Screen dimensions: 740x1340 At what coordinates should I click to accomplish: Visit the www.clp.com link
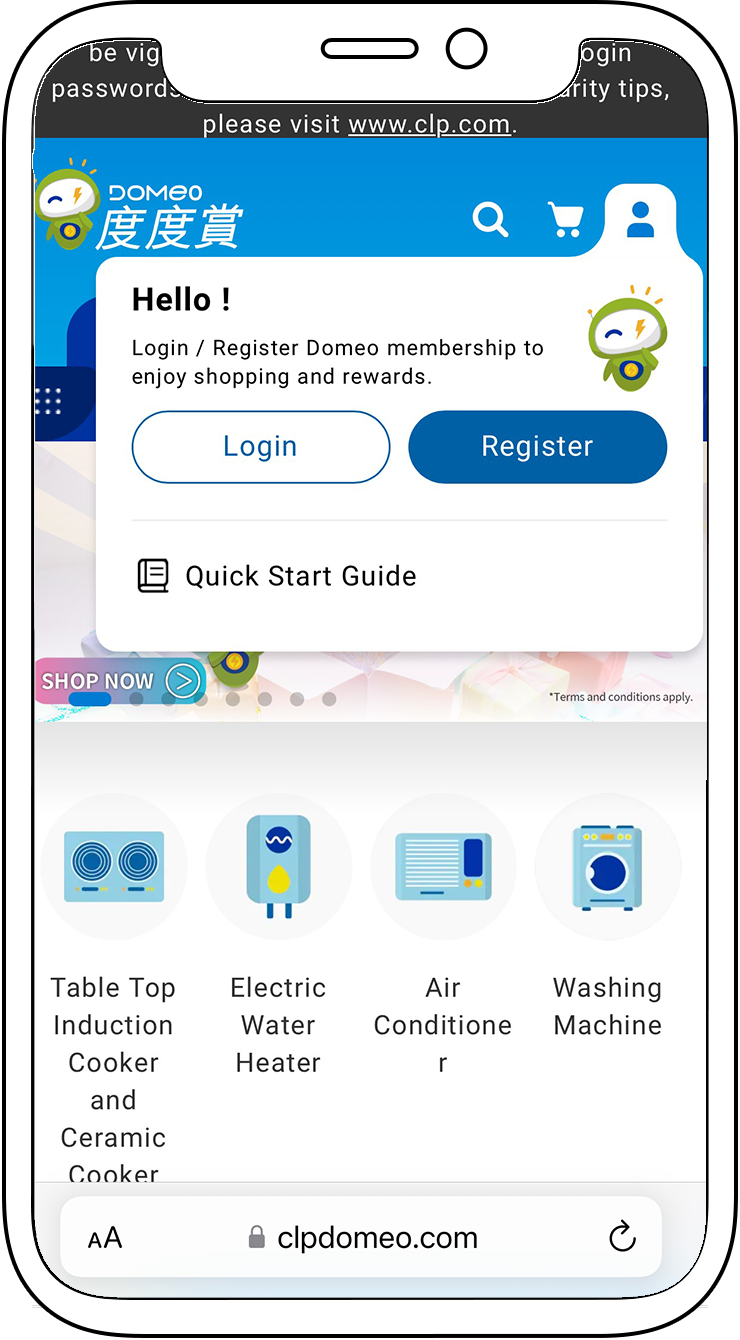pos(429,125)
